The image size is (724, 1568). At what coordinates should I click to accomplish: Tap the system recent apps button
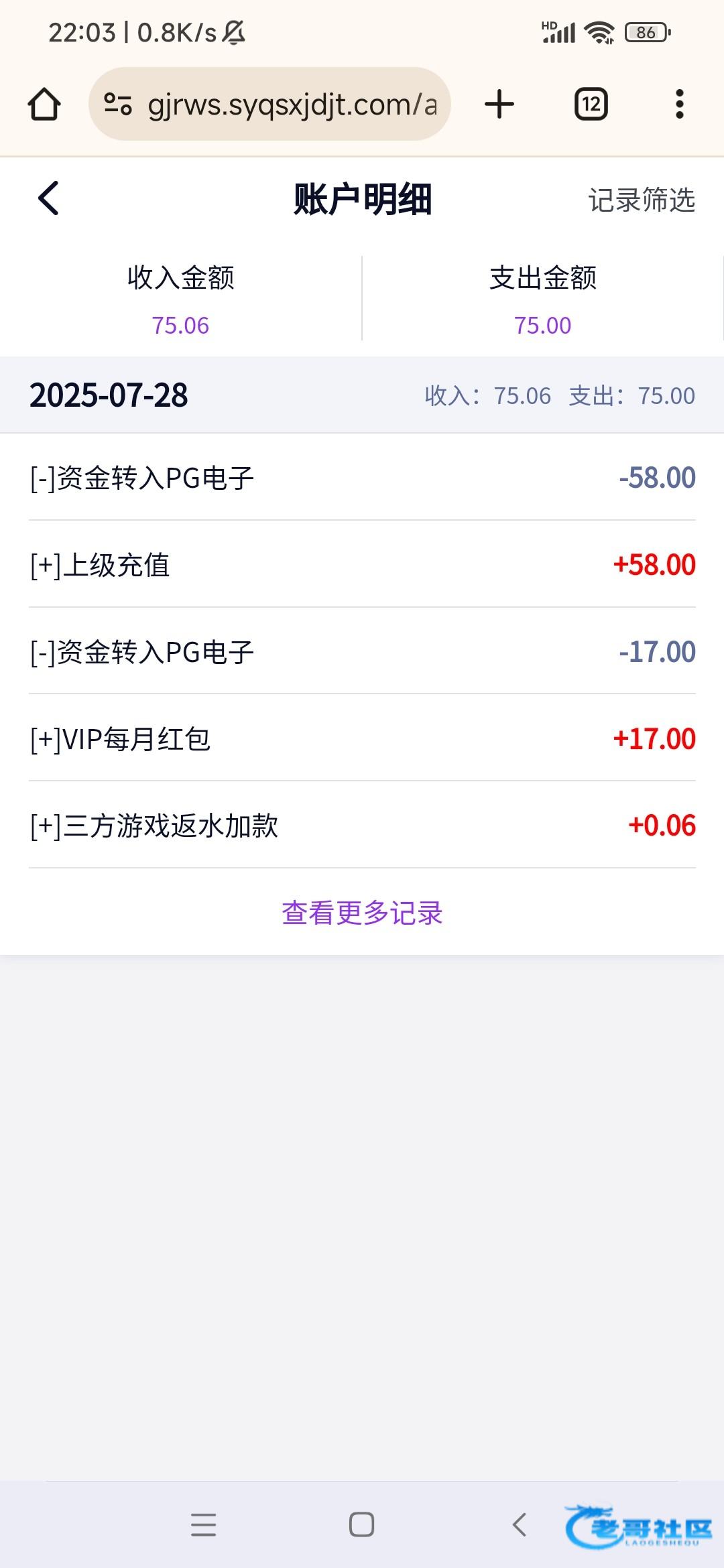[x=203, y=1524]
